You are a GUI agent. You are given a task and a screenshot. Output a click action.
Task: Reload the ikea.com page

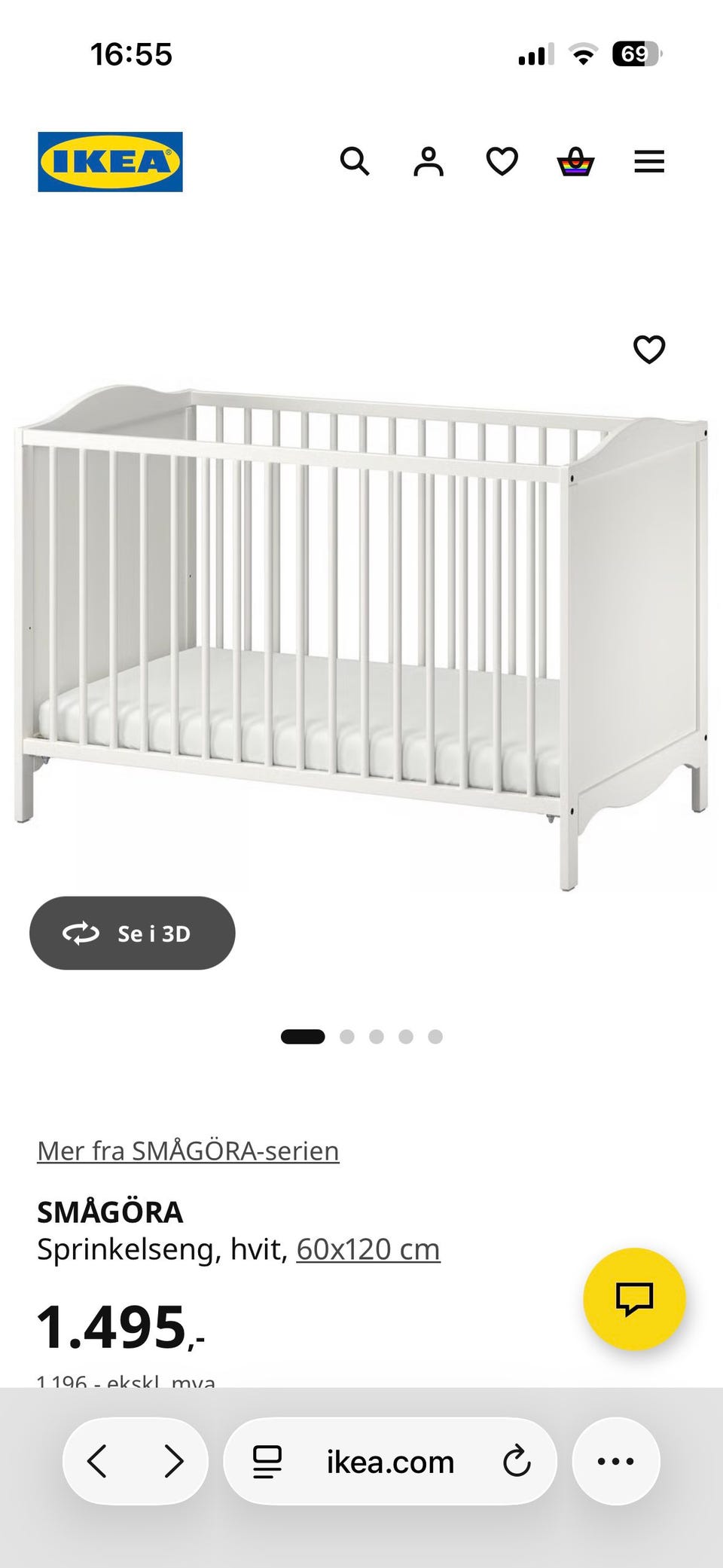pyautogui.click(x=517, y=1461)
